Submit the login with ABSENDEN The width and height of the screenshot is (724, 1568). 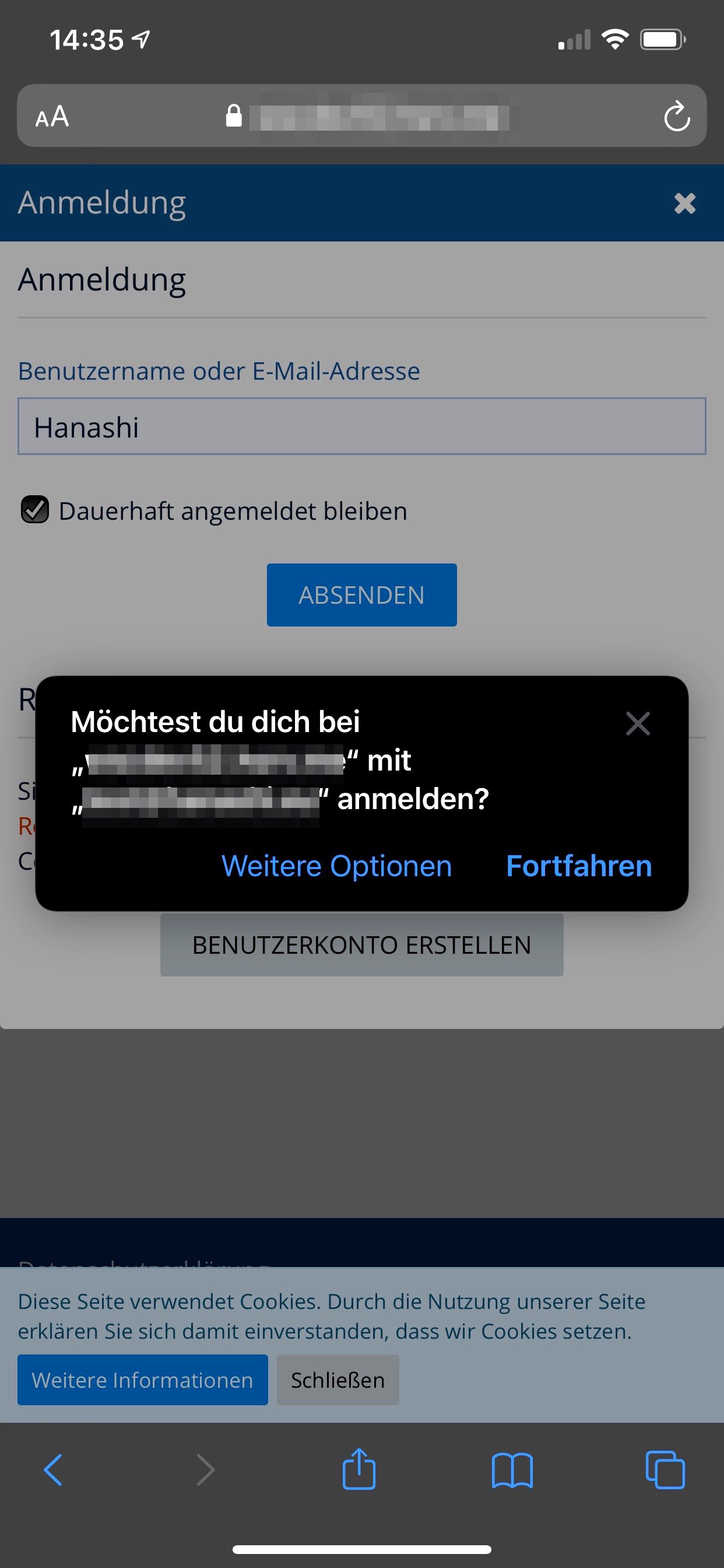(x=361, y=594)
